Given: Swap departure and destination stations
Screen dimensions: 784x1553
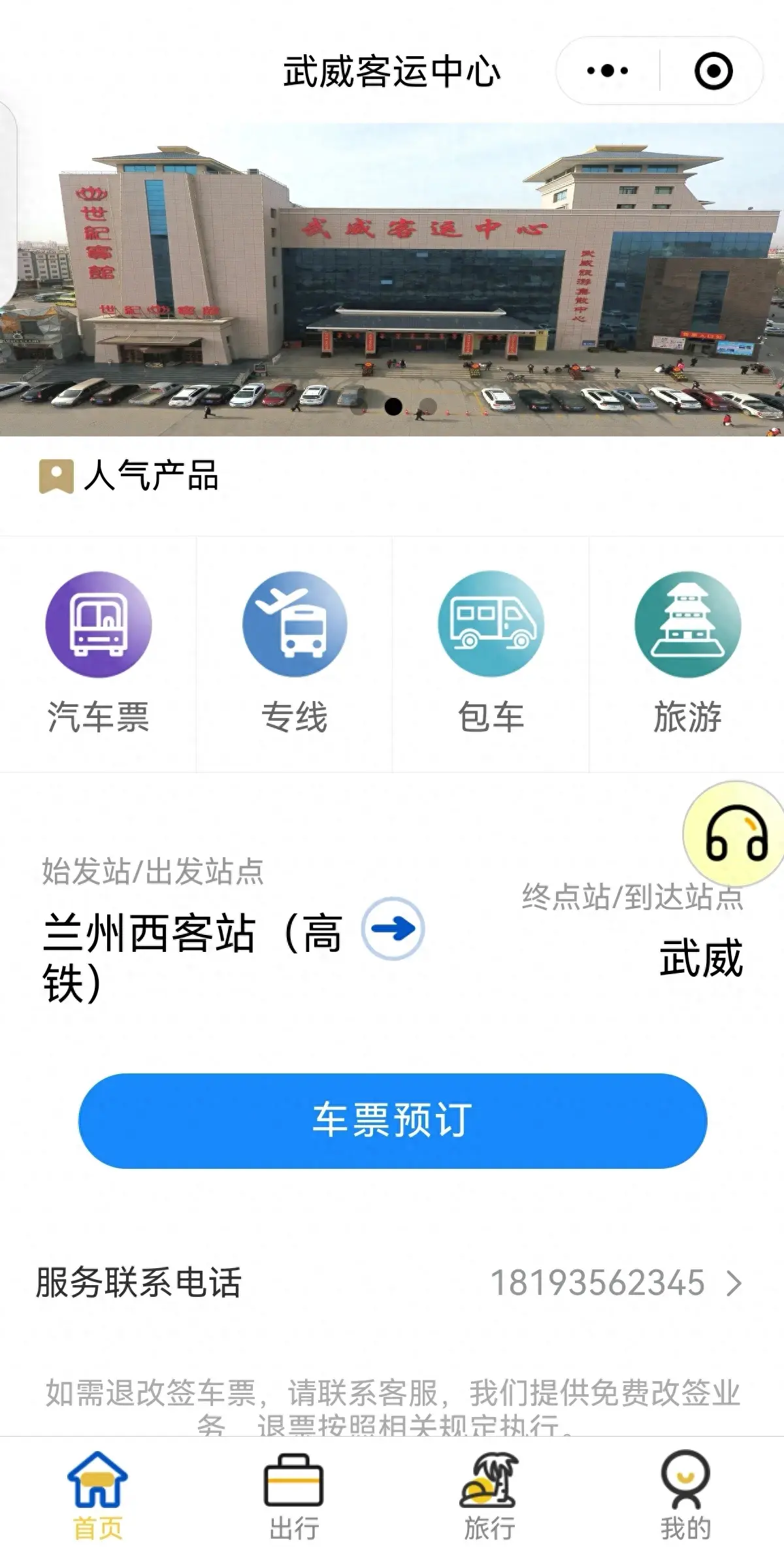Looking at the screenshot, I should (393, 928).
